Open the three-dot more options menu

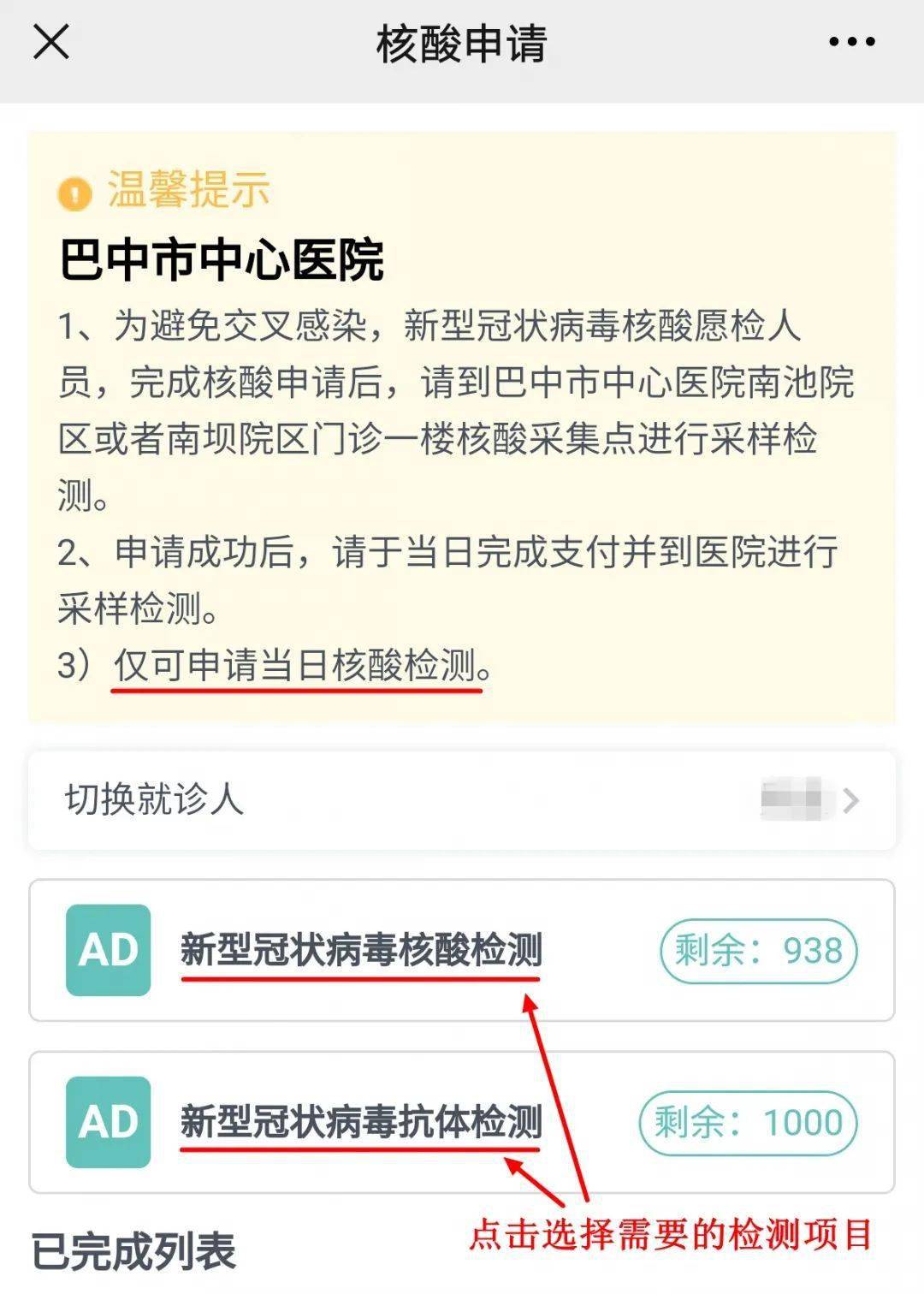pos(851,42)
